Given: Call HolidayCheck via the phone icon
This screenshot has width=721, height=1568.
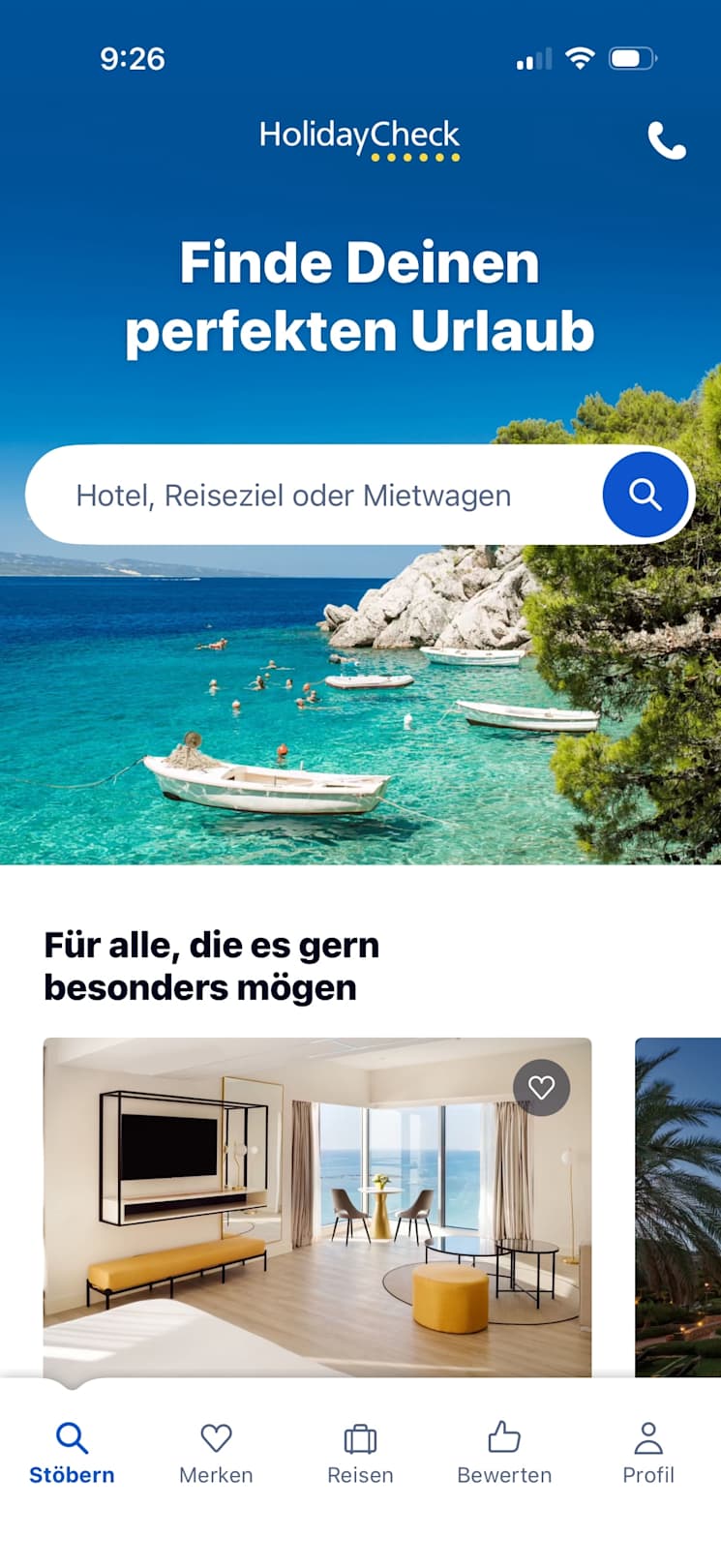Looking at the screenshot, I should point(666,141).
